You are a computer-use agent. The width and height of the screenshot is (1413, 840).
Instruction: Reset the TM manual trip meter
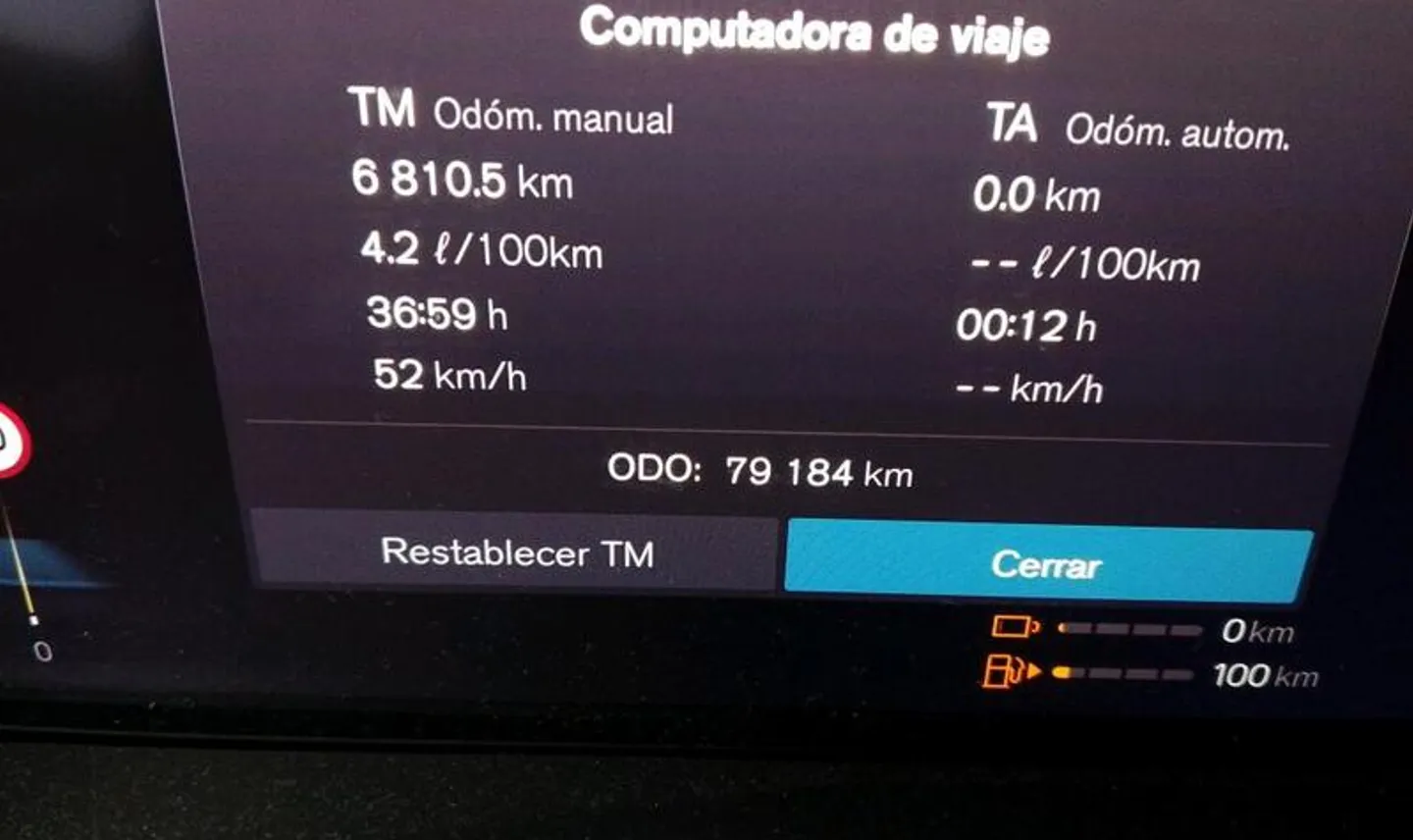pyautogui.click(x=516, y=552)
